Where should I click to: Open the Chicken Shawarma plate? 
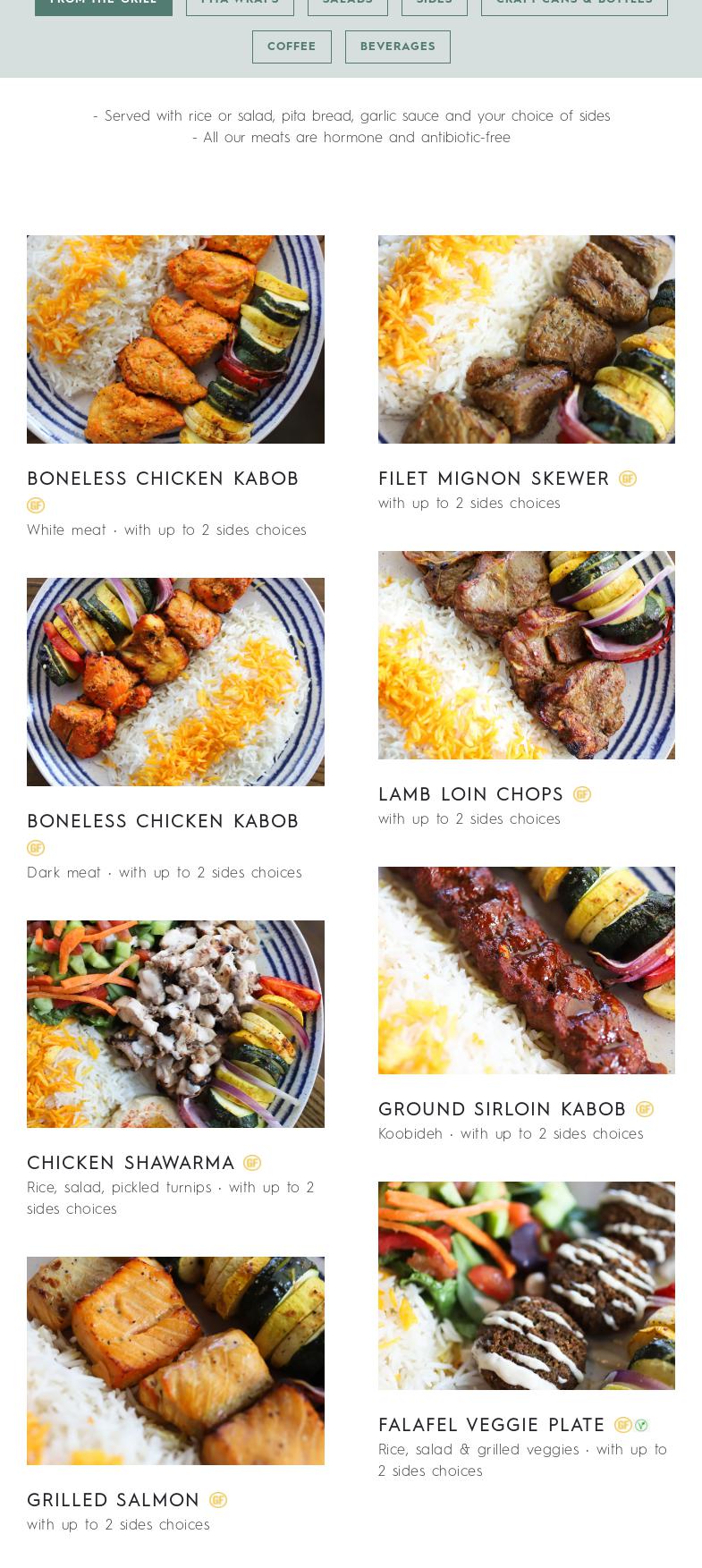[x=175, y=1024]
